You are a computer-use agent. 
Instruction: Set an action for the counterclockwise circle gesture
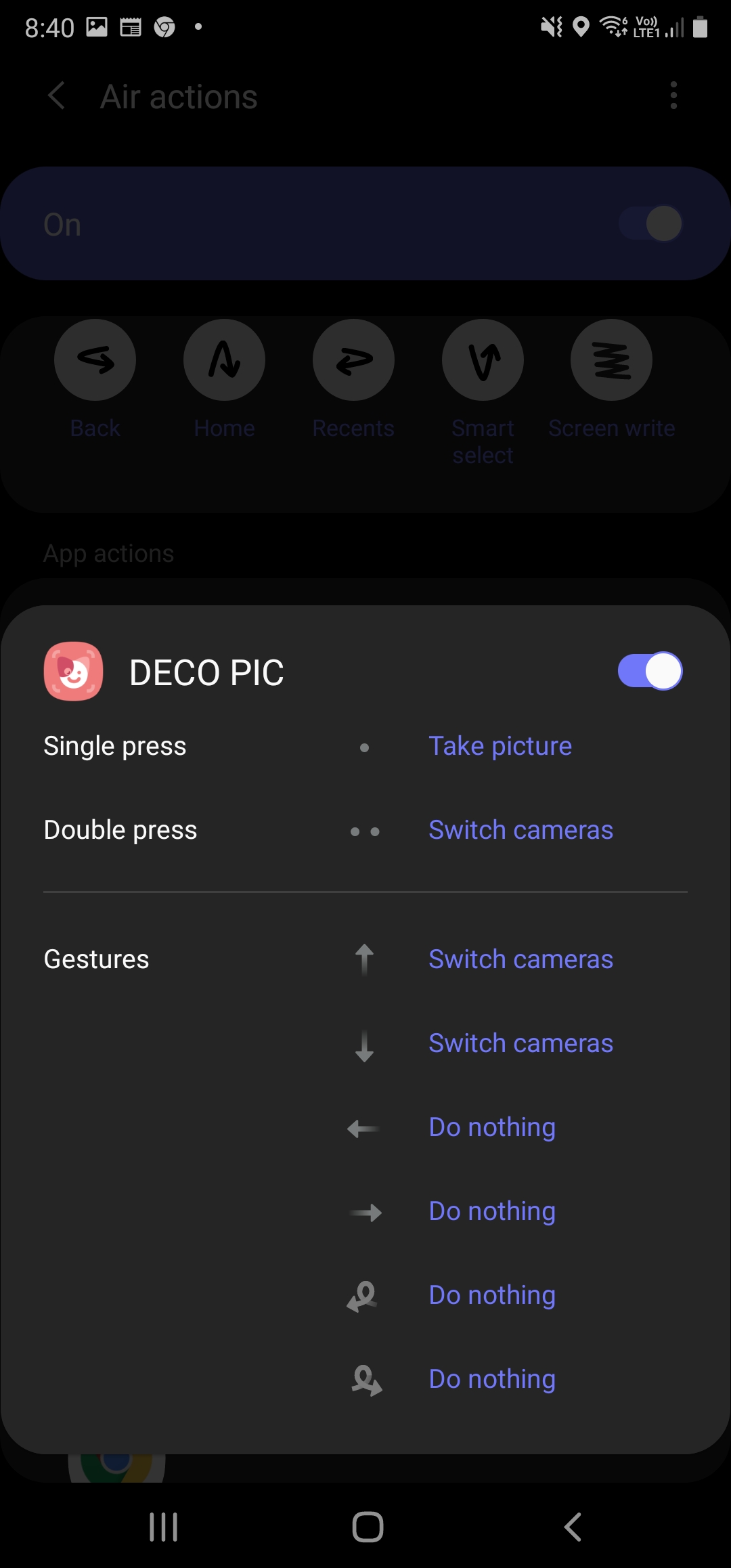click(x=492, y=1295)
